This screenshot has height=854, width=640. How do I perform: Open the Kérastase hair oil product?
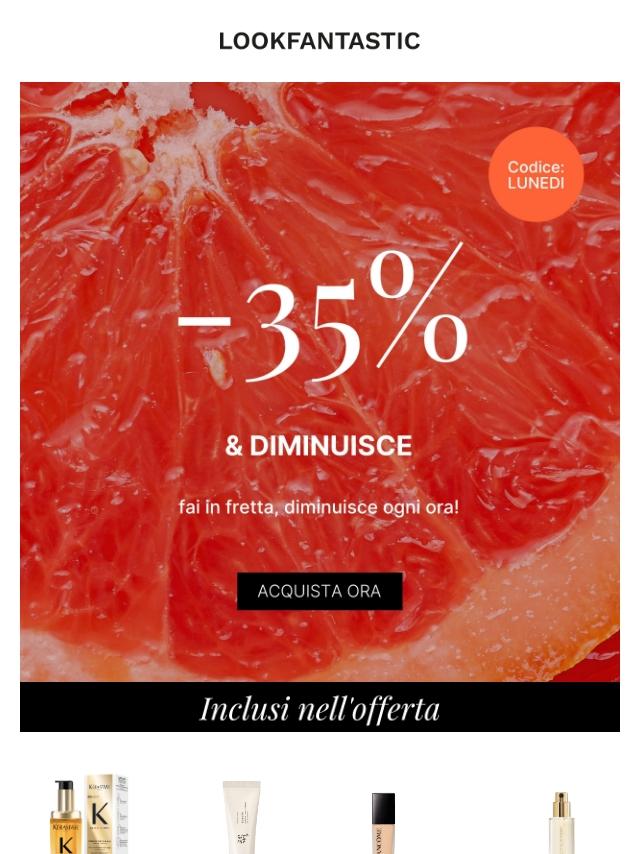pos(88,815)
